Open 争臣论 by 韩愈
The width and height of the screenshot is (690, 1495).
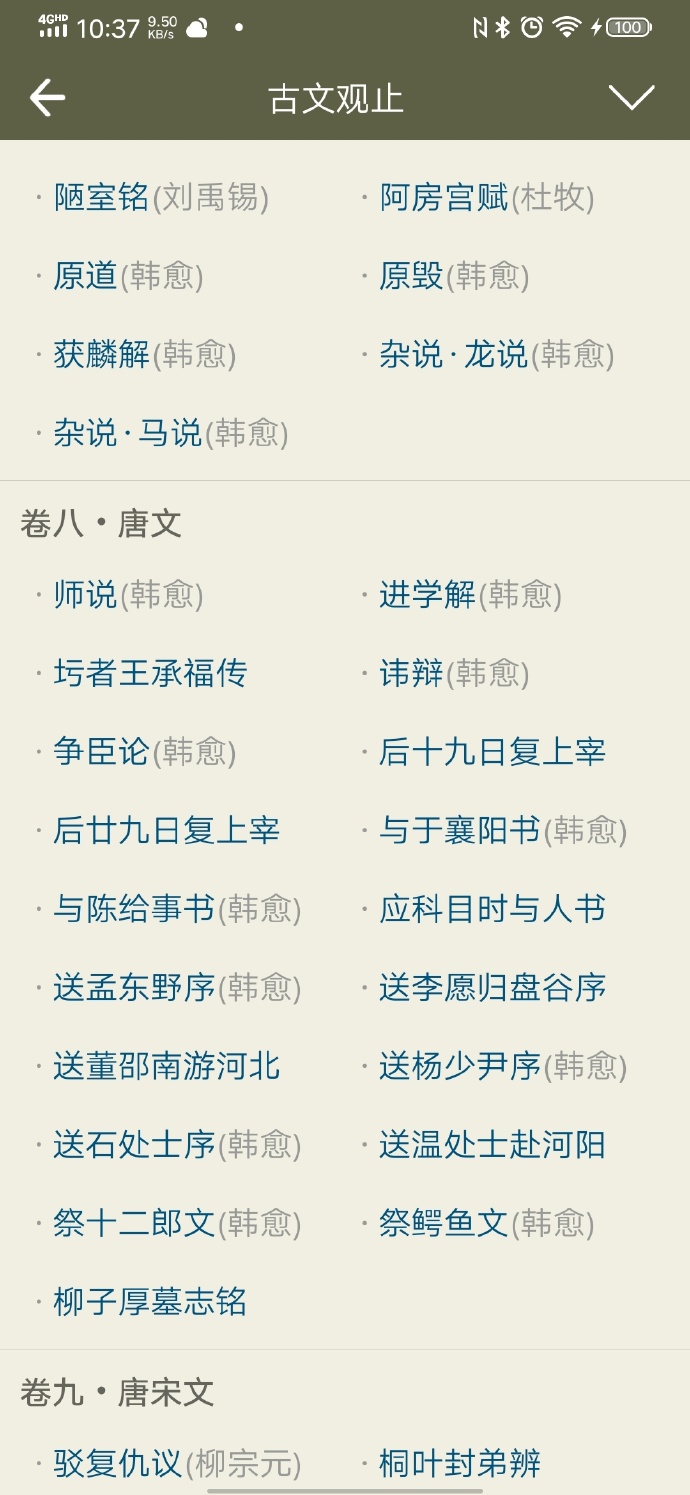144,752
